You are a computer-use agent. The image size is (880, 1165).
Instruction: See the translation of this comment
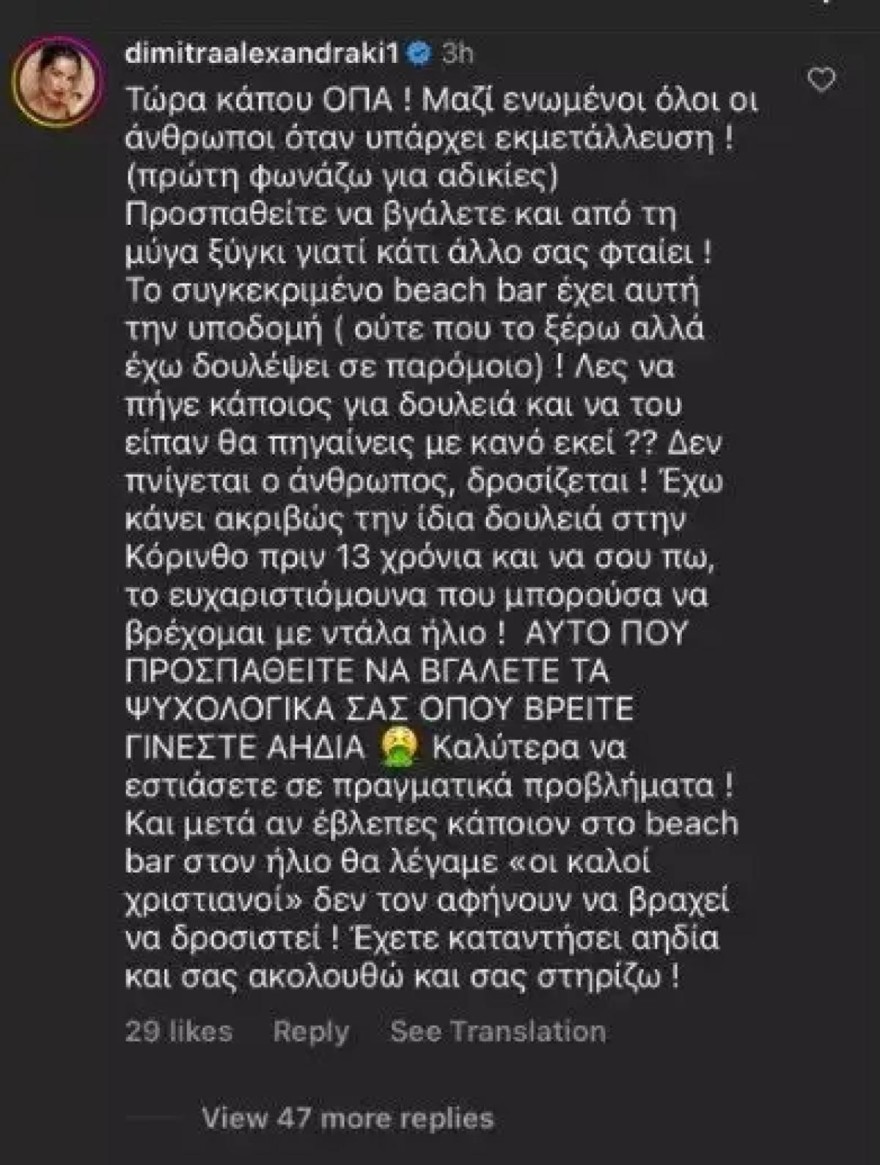coord(497,1031)
